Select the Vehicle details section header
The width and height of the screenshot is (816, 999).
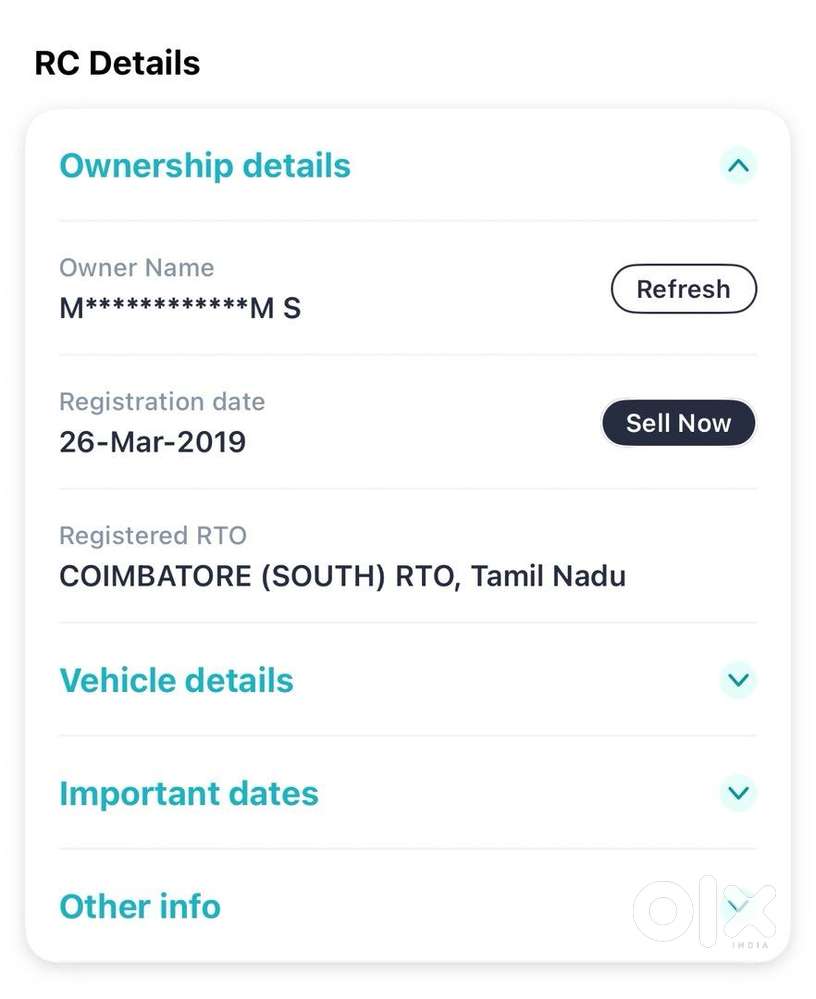pos(176,680)
